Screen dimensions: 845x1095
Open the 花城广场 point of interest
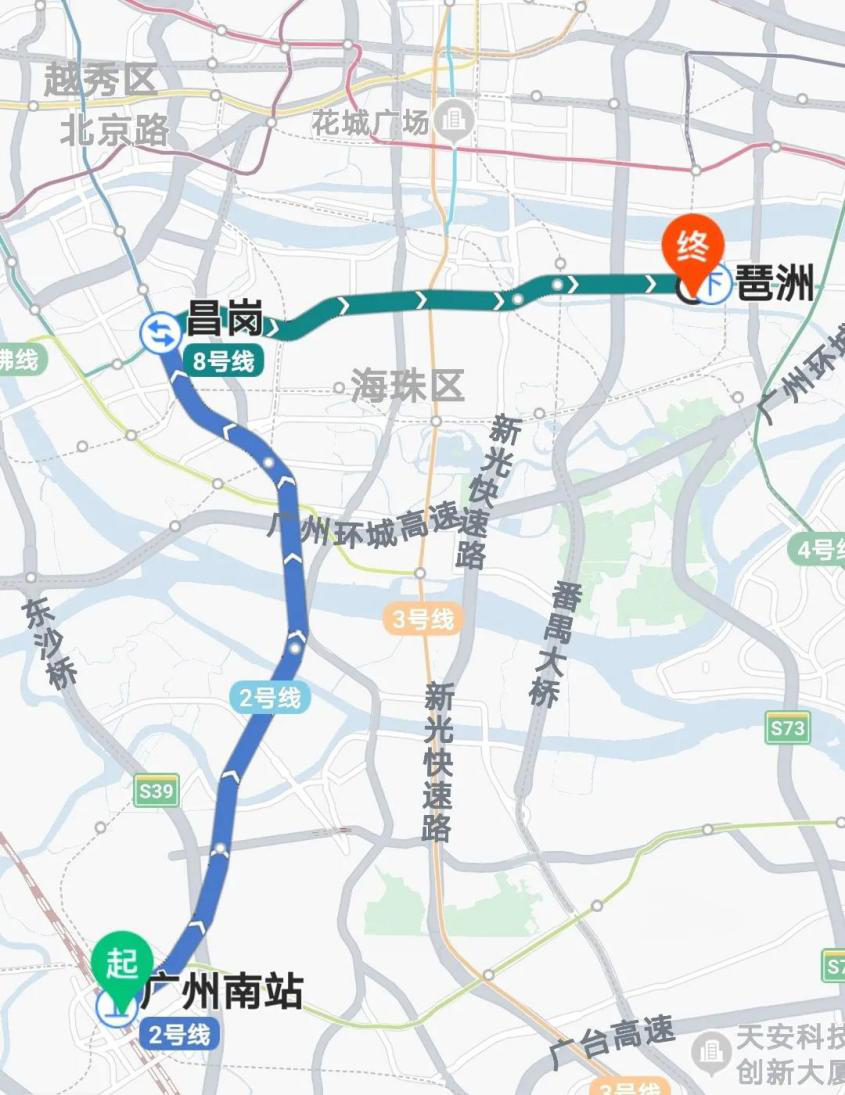point(454,121)
